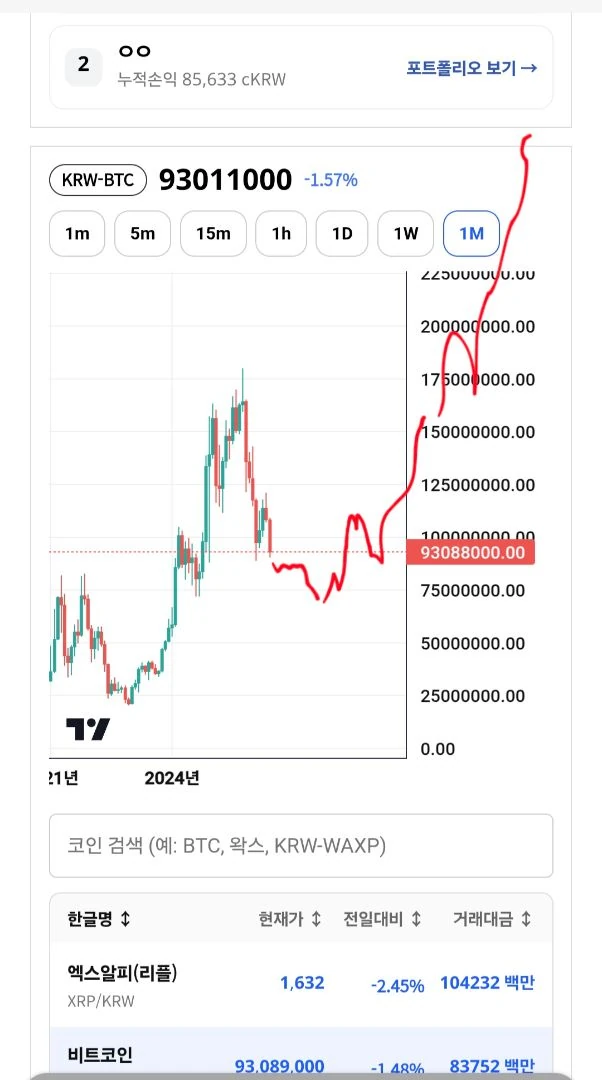Image resolution: width=602 pixels, height=1080 pixels.
Task: Sort by 거래대금 volume
Action: click(x=492, y=919)
